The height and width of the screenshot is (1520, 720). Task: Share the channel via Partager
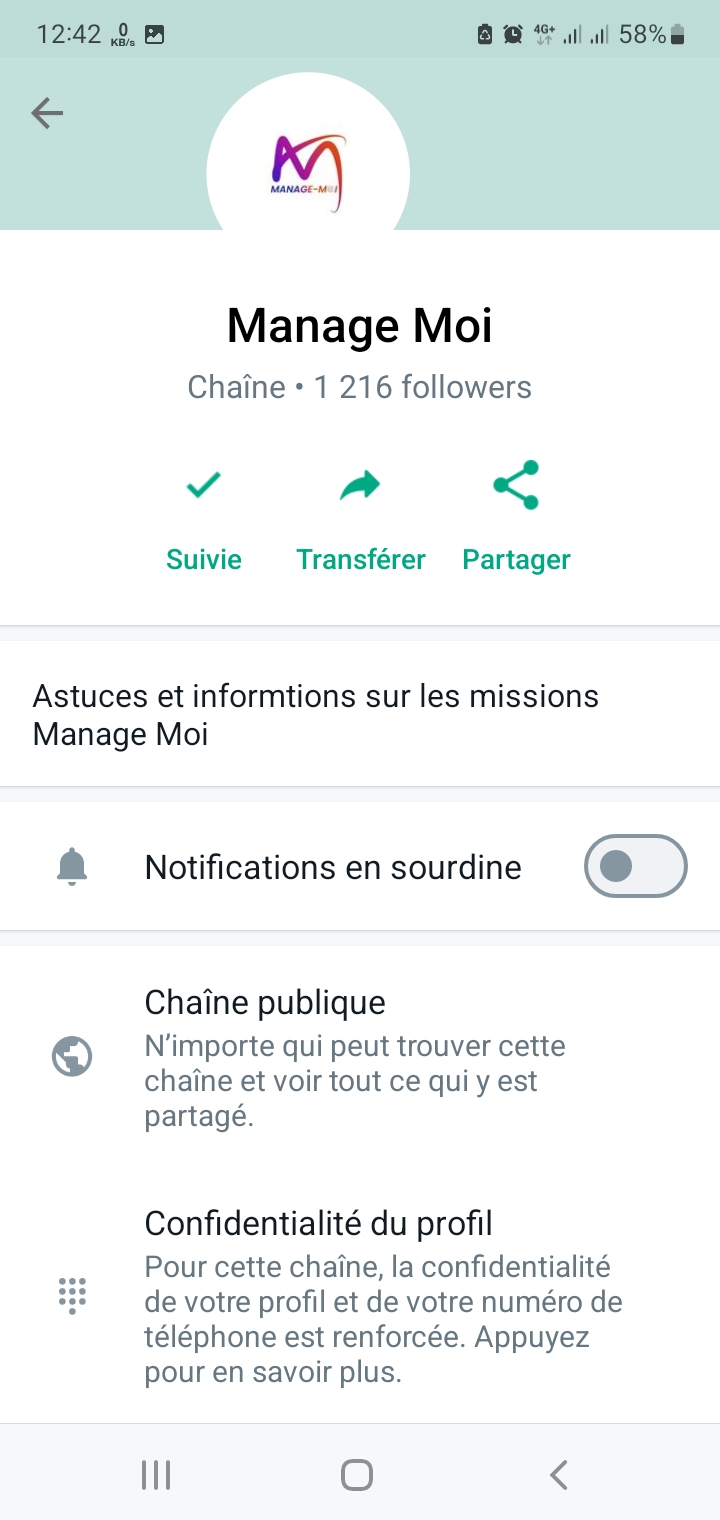tap(516, 517)
